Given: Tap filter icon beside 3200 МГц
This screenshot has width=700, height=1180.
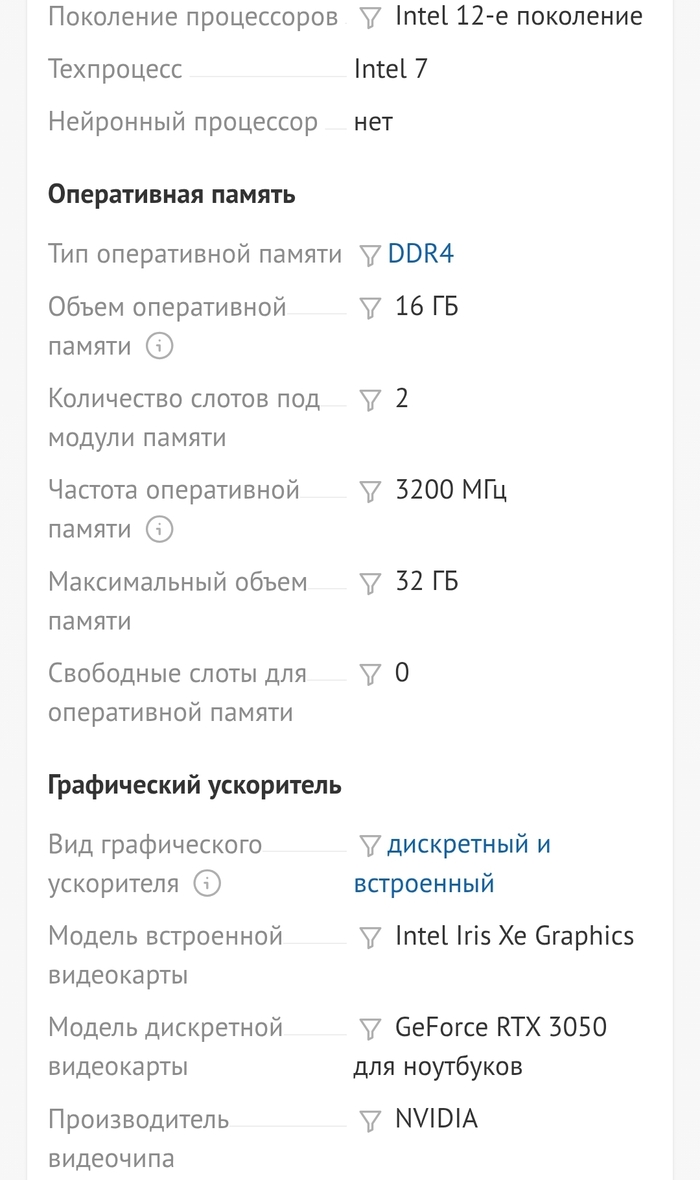Looking at the screenshot, I should click(x=370, y=492).
